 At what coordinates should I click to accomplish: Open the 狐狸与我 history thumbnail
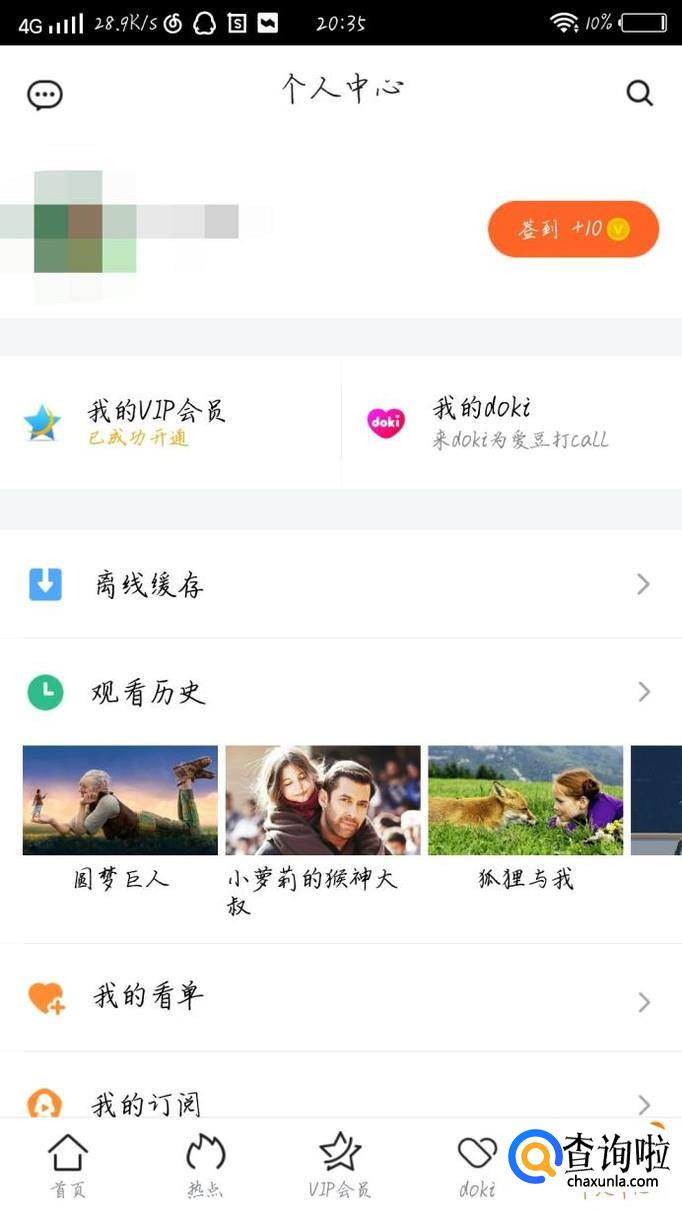coord(525,801)
